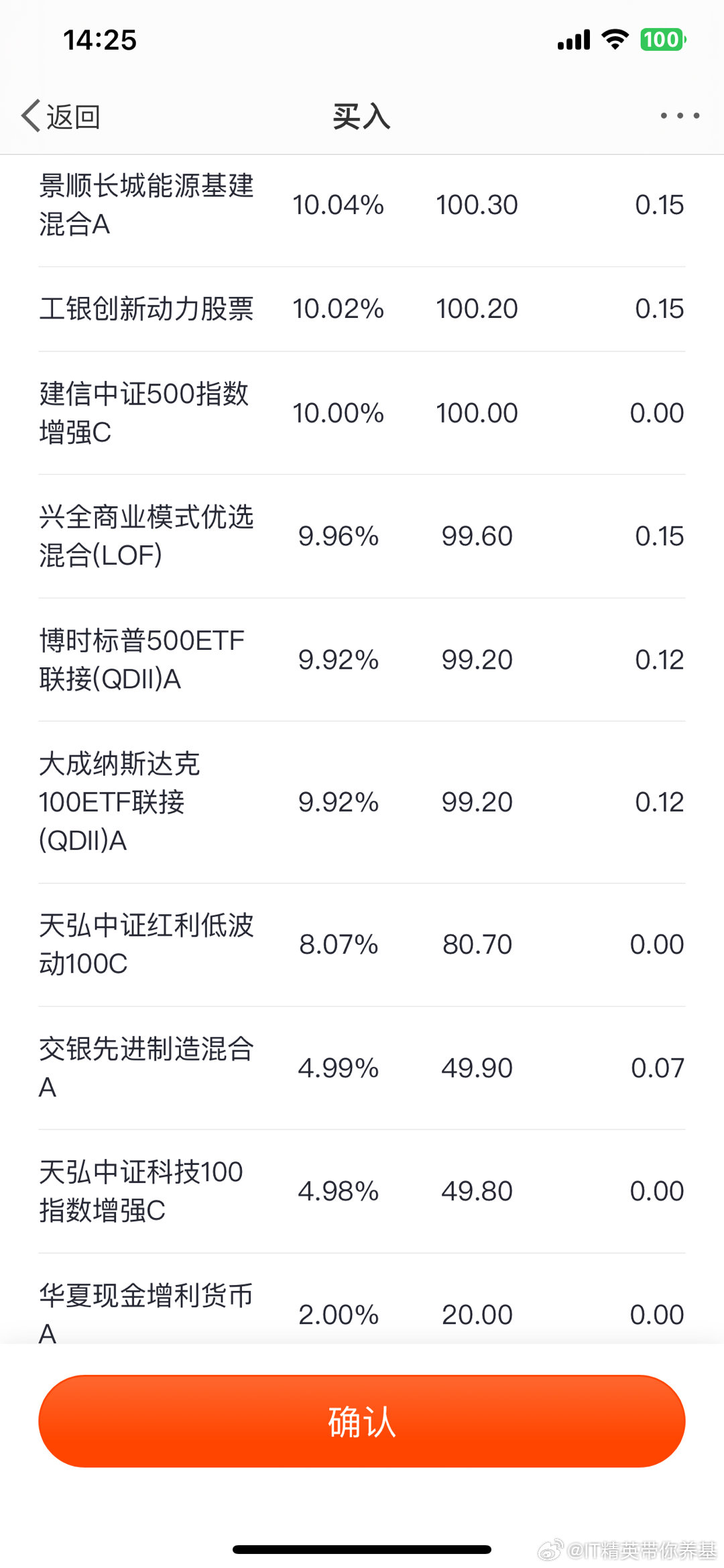Select the 工银创新动力股票 fund row
Screen dimensions: 724x1568
[x=362, y=309]
